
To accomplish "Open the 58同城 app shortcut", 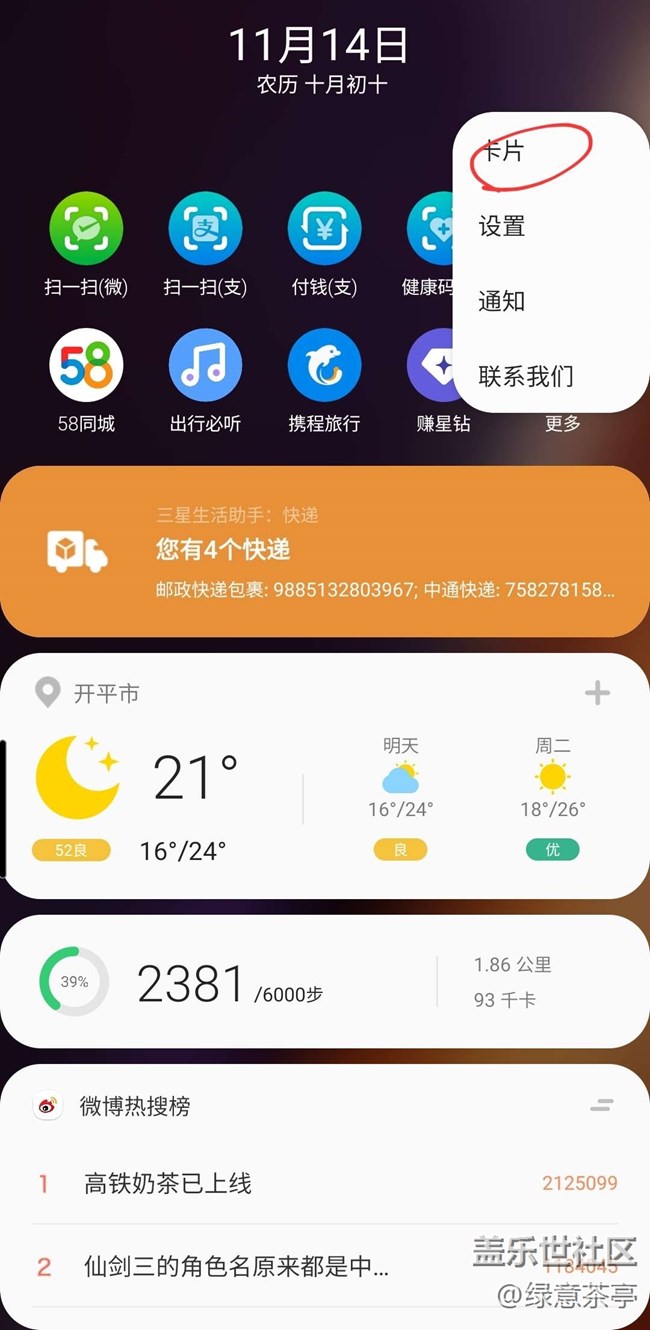I will pos(86,381).
